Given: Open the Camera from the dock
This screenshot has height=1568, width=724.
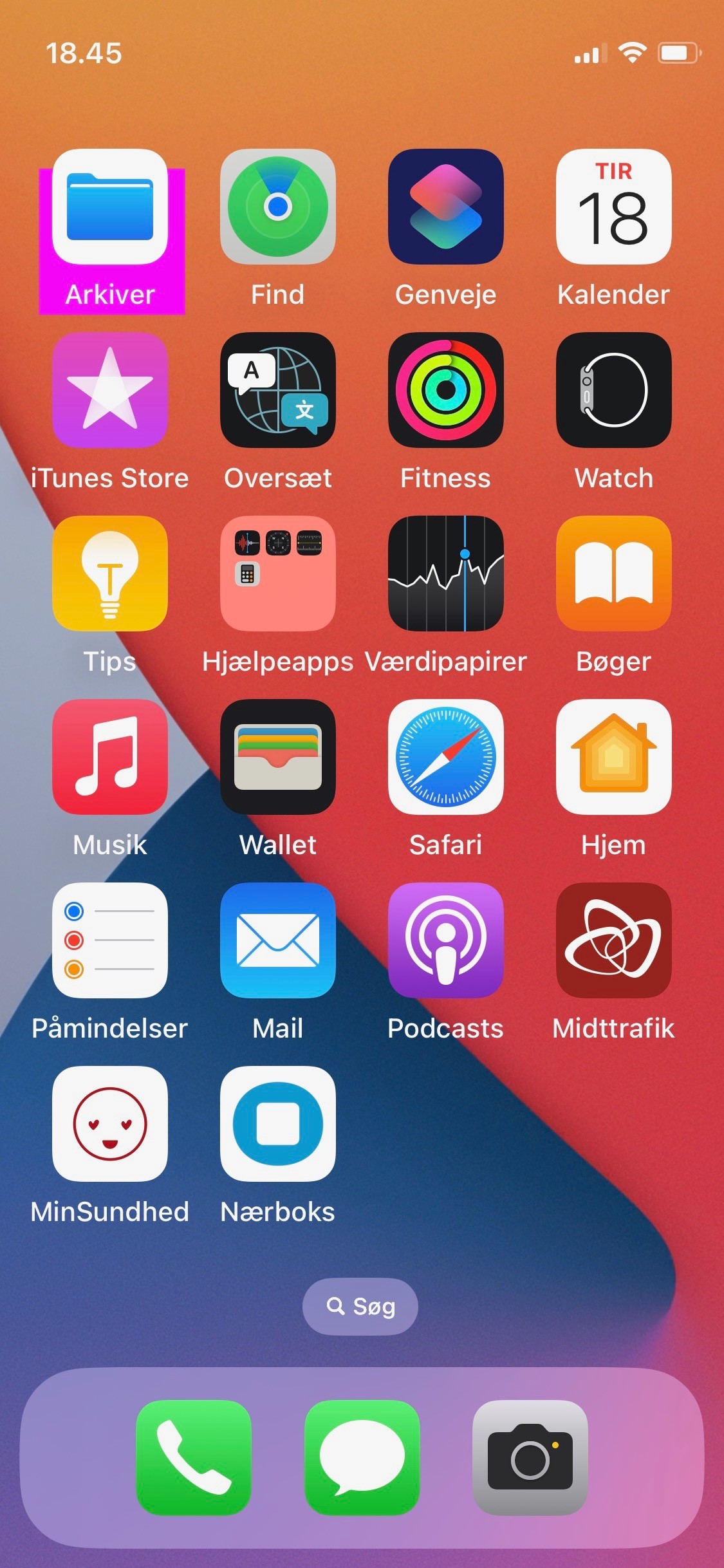Looking at the screenshot, I should [530, 1458].
